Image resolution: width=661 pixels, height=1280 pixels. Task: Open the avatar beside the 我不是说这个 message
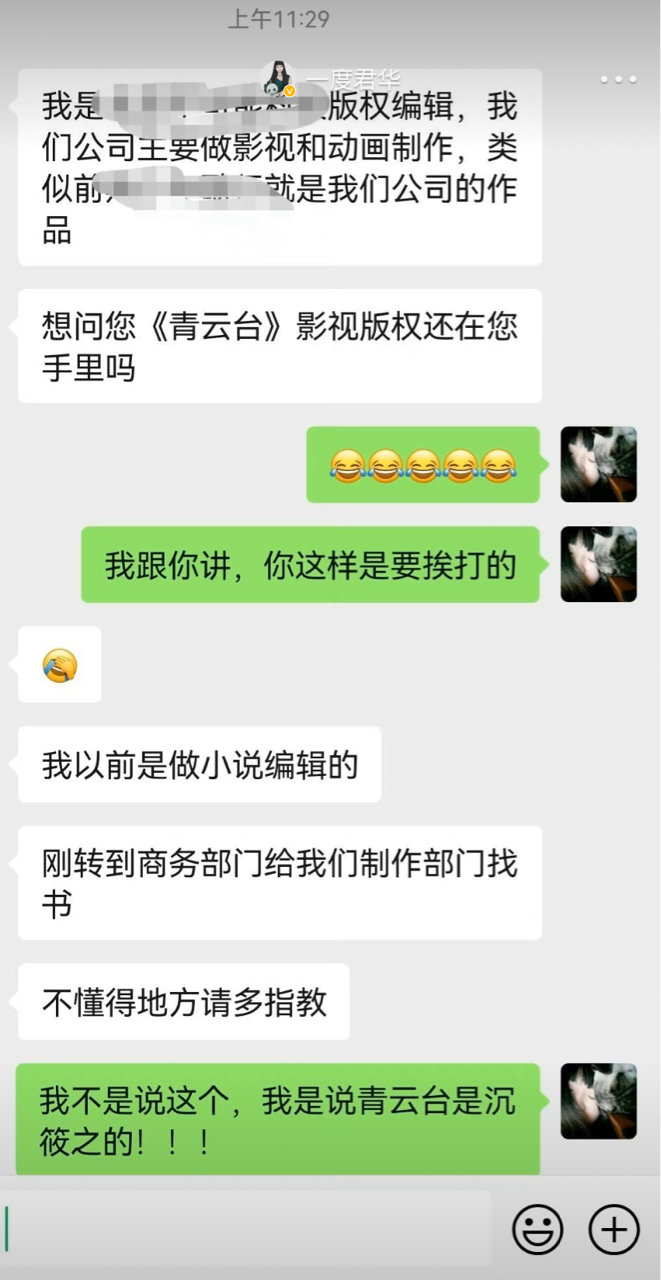(x=598, y=1100)
